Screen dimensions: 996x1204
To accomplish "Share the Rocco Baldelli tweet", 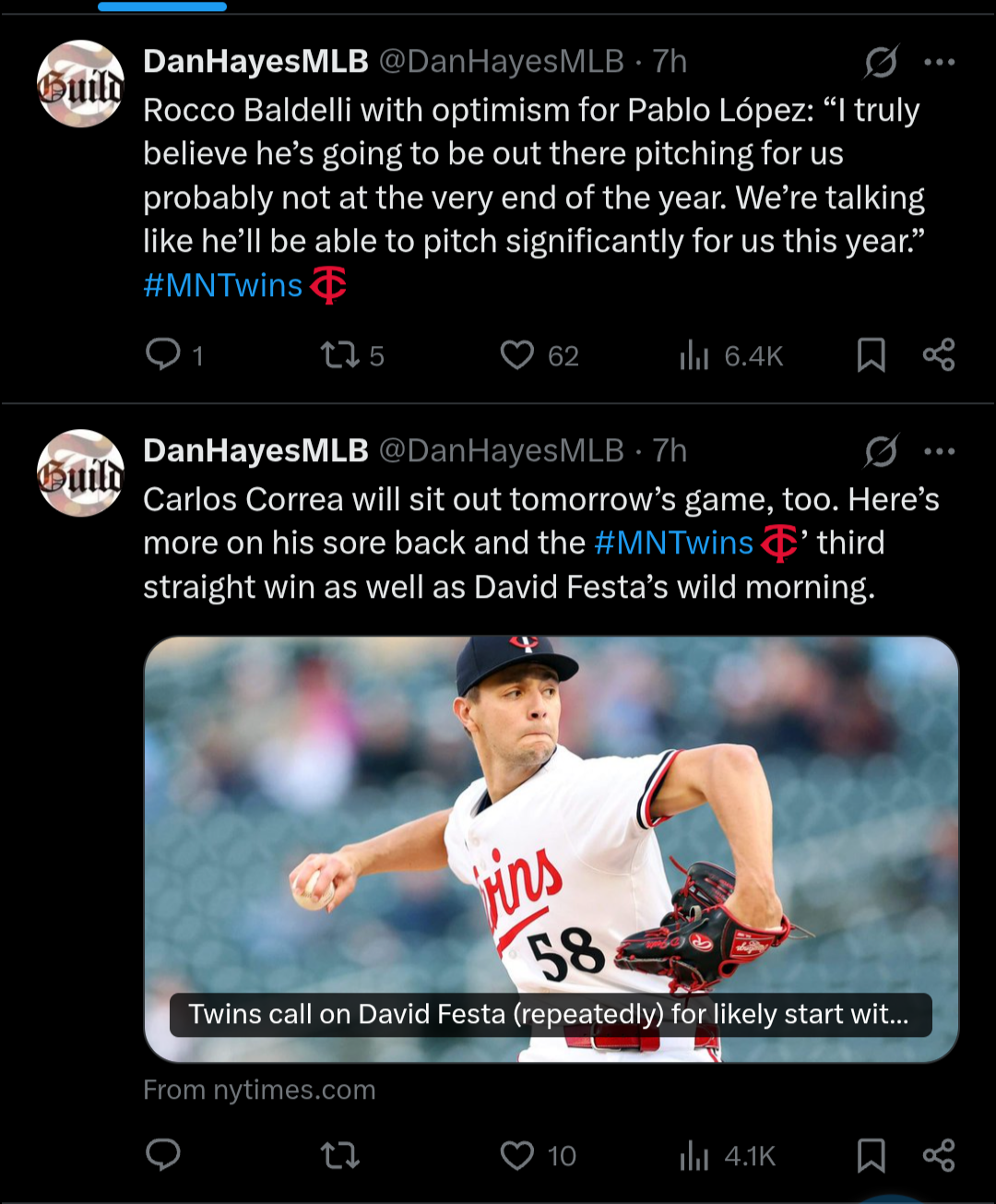I will coord(939,355).
